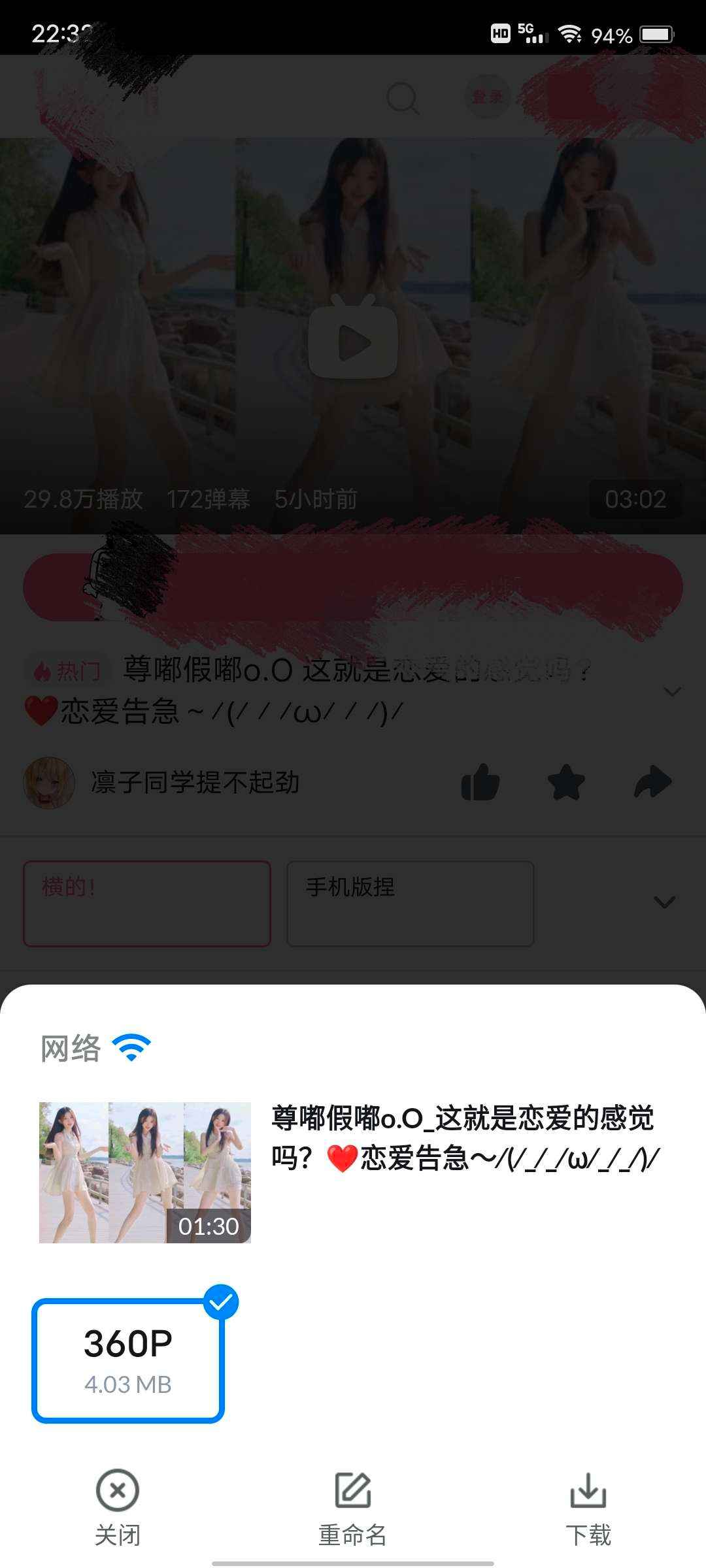Give a thumbs up to the video

tap(479, 783)
